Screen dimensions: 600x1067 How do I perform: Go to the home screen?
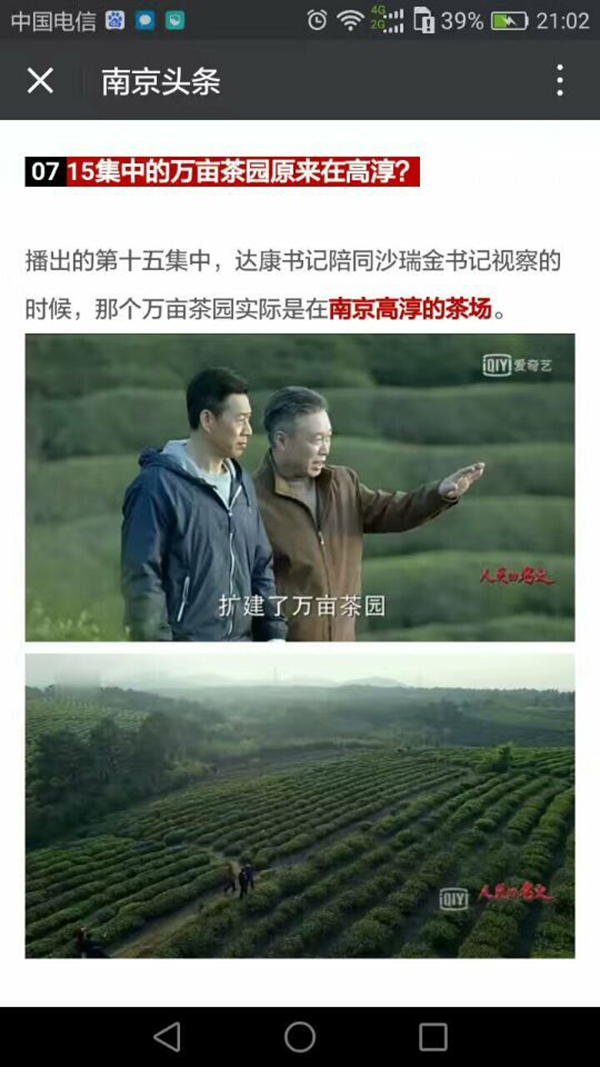click(x=300, y=1037)
